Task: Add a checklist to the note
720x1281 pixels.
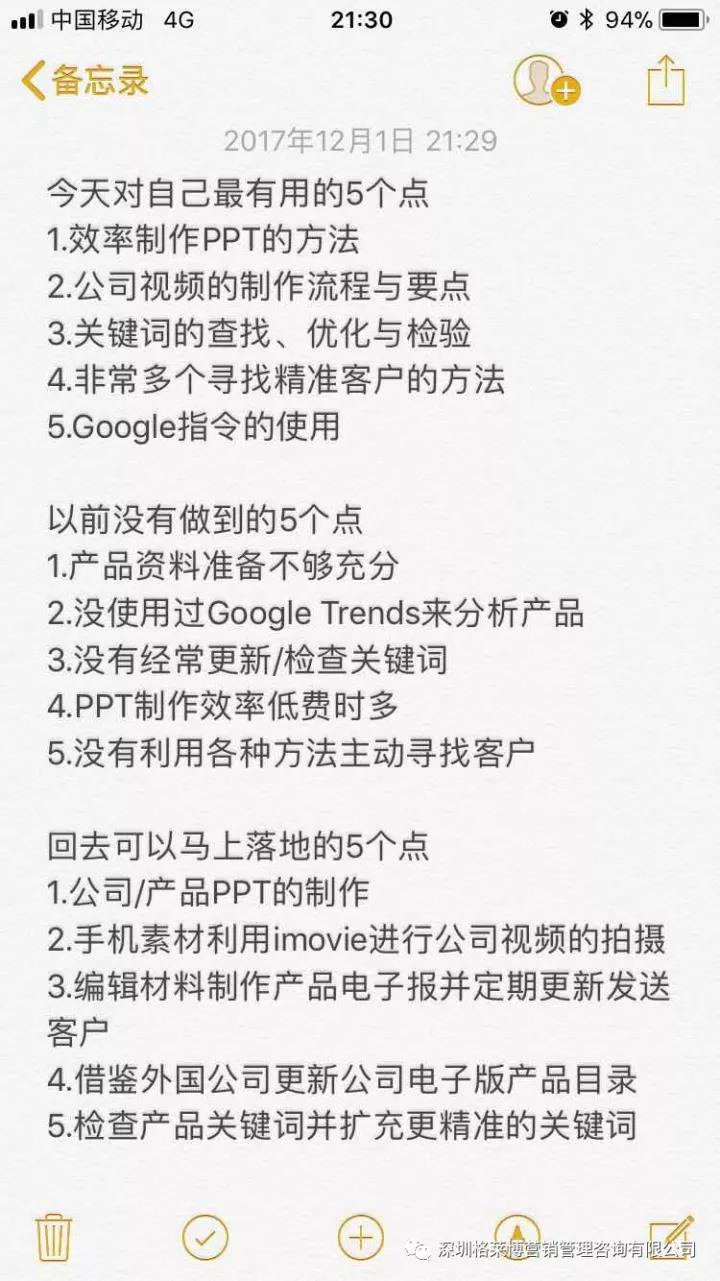Action: (x=205, y=1237)
